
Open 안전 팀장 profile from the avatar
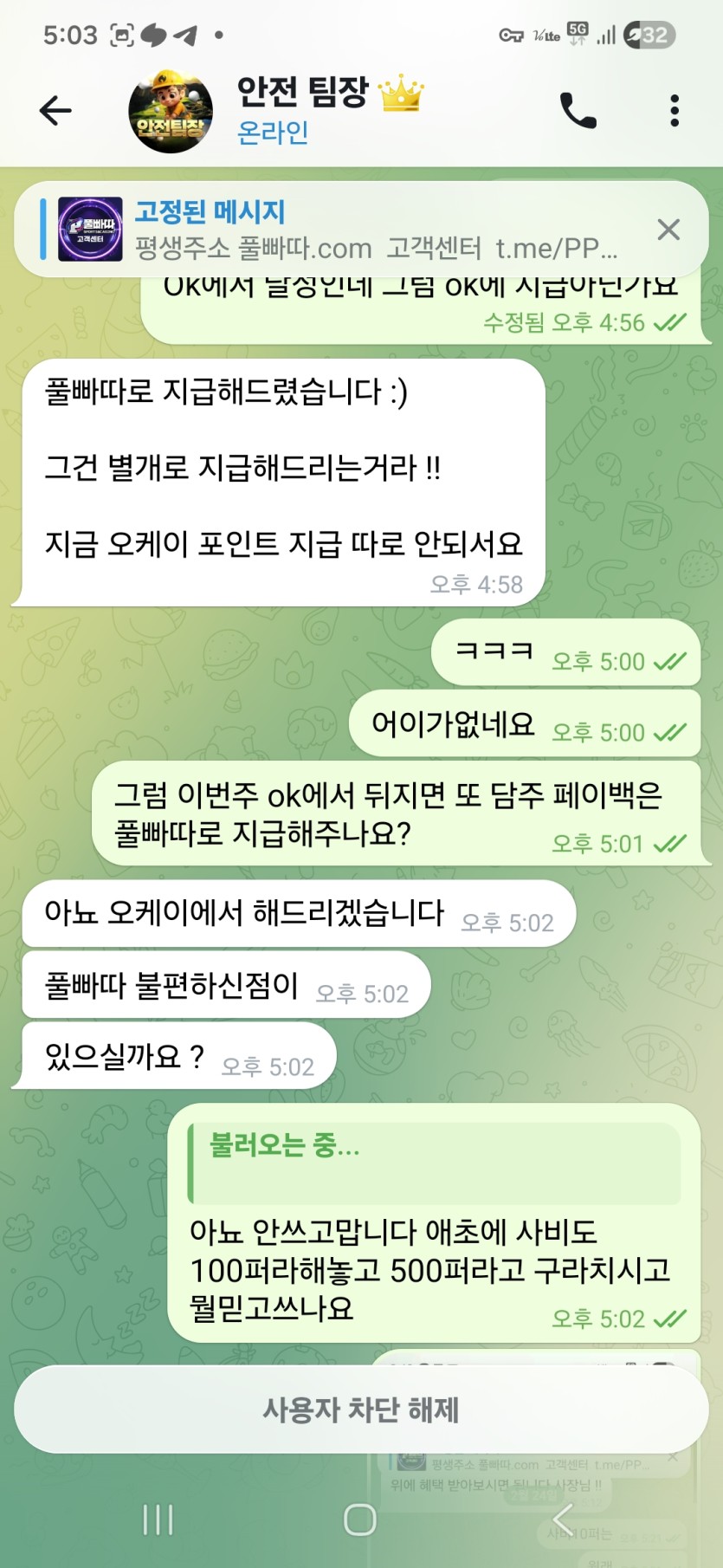click(171, 111)
